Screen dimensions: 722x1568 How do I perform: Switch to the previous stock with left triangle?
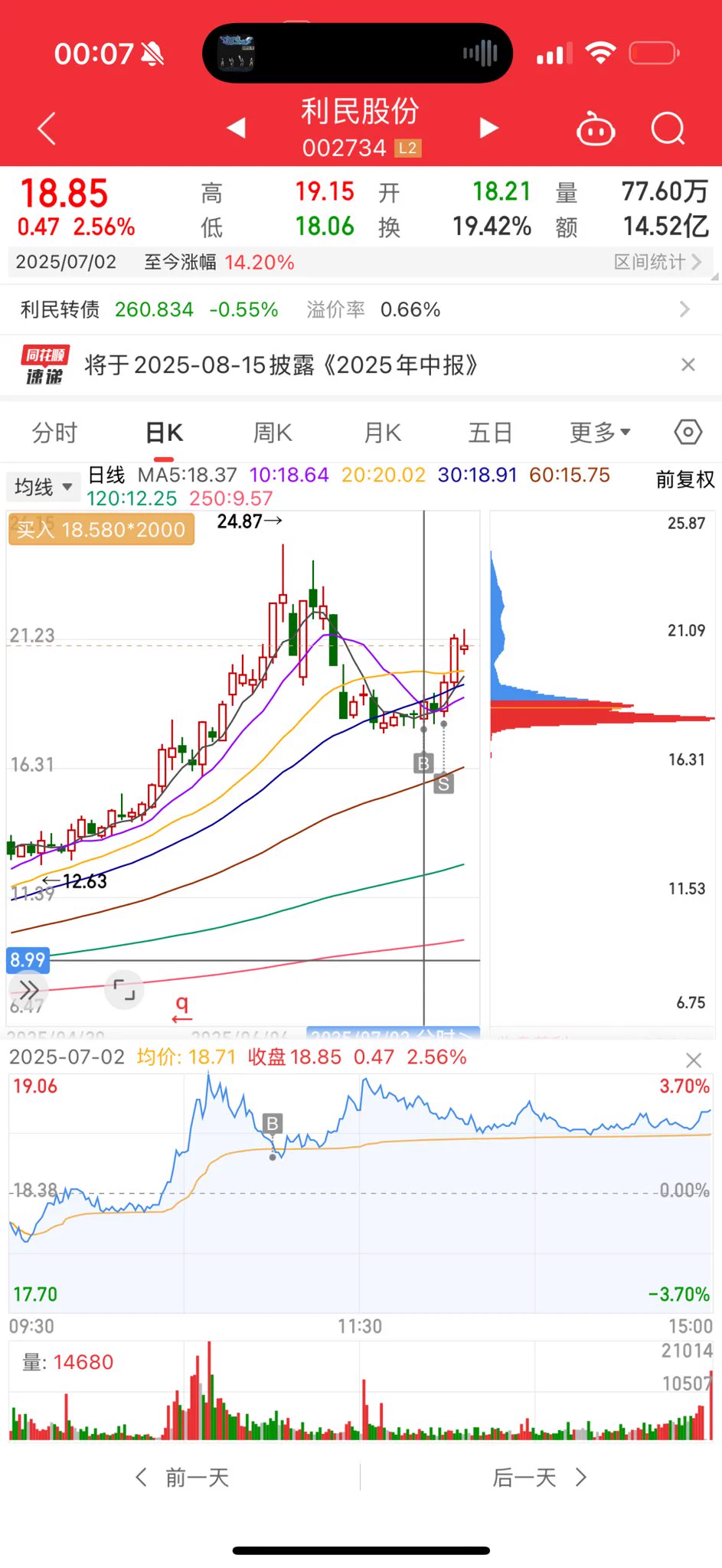(237, 128)
